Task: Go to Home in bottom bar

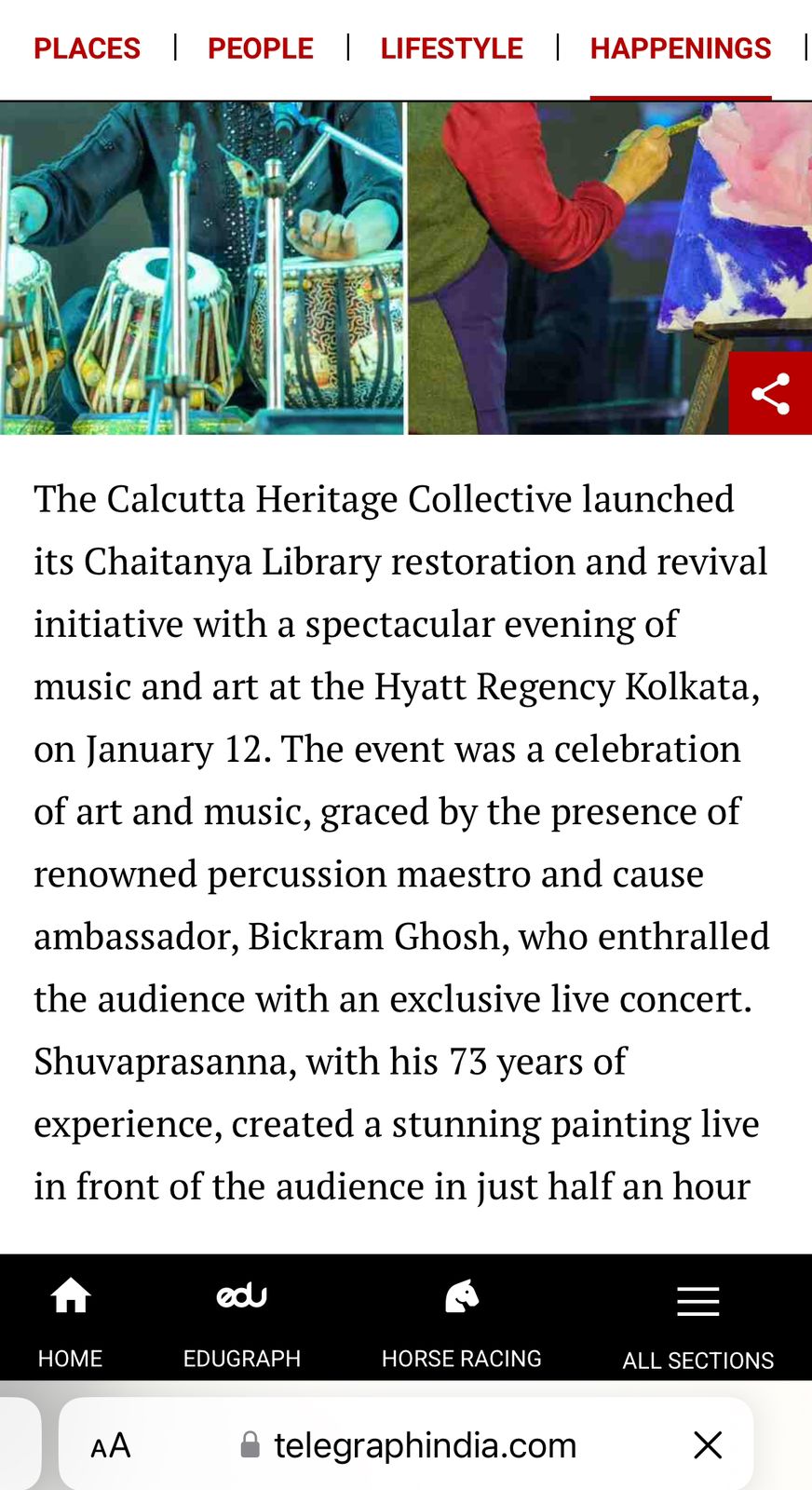Action: coord(71,1321)
